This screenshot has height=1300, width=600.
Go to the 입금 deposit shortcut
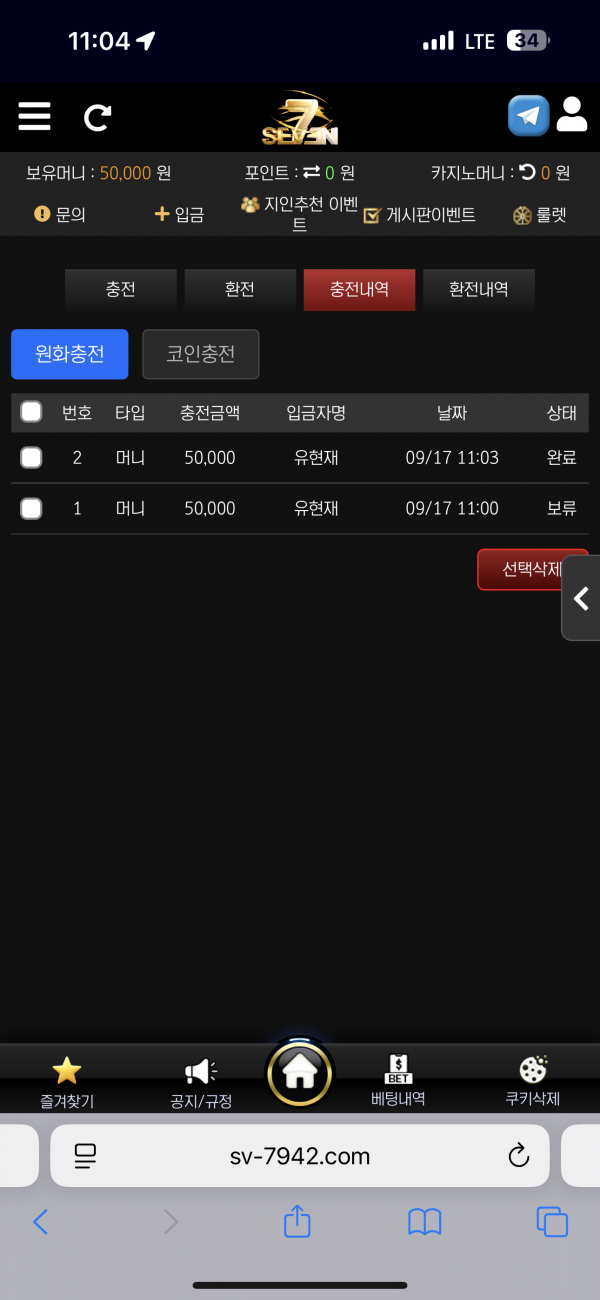click(x=179, y=214)
